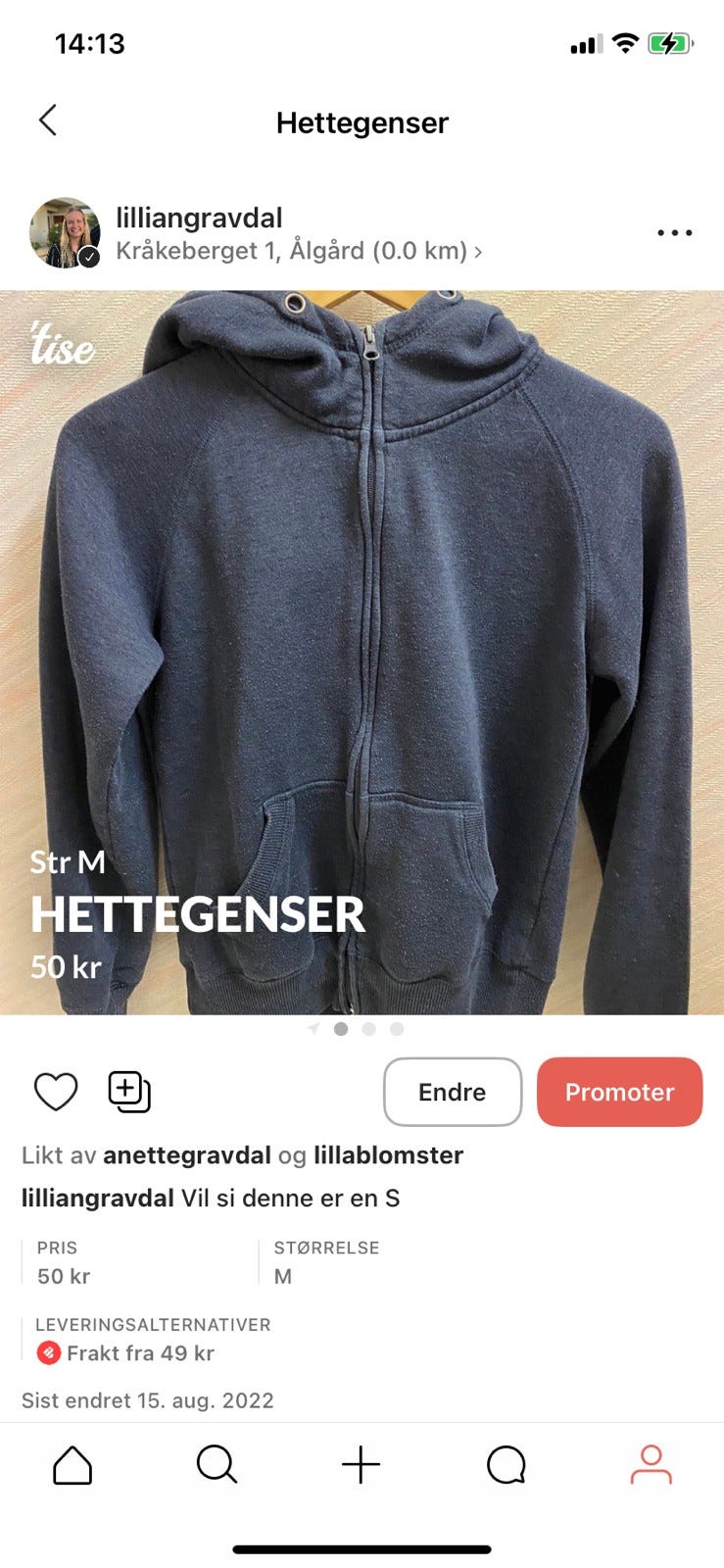Tap the plus icon to create new listing
The image size is (724, 1568).
(x=362, y=1465)
